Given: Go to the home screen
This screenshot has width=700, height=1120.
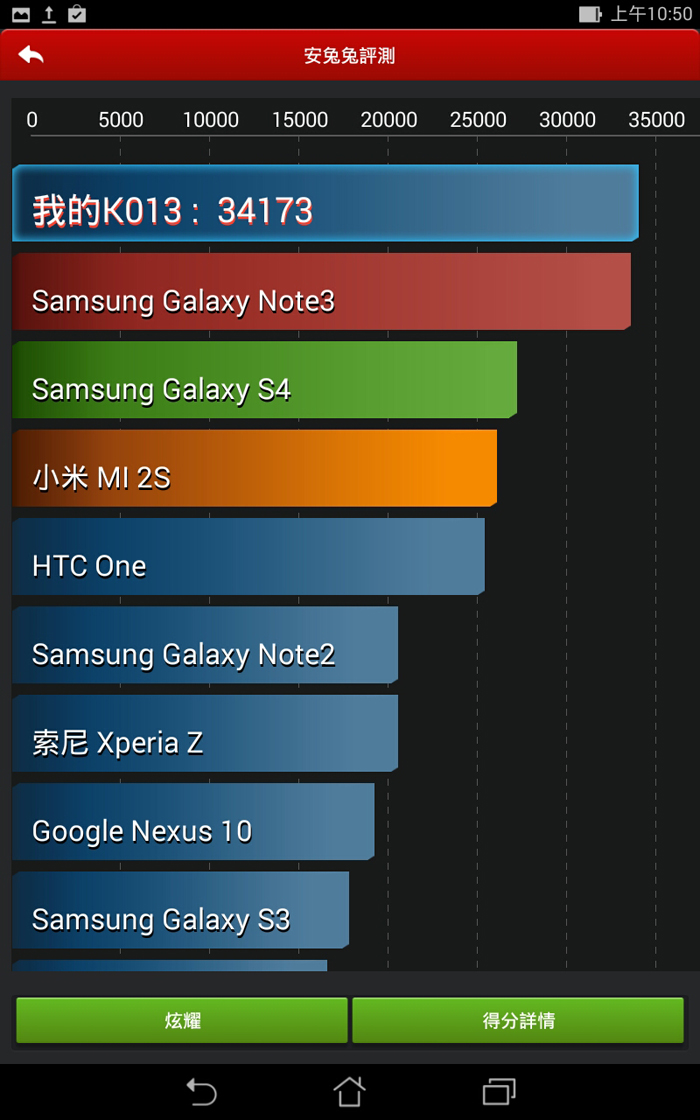Looking at the screenshot, I should [x=349, y=1091].
